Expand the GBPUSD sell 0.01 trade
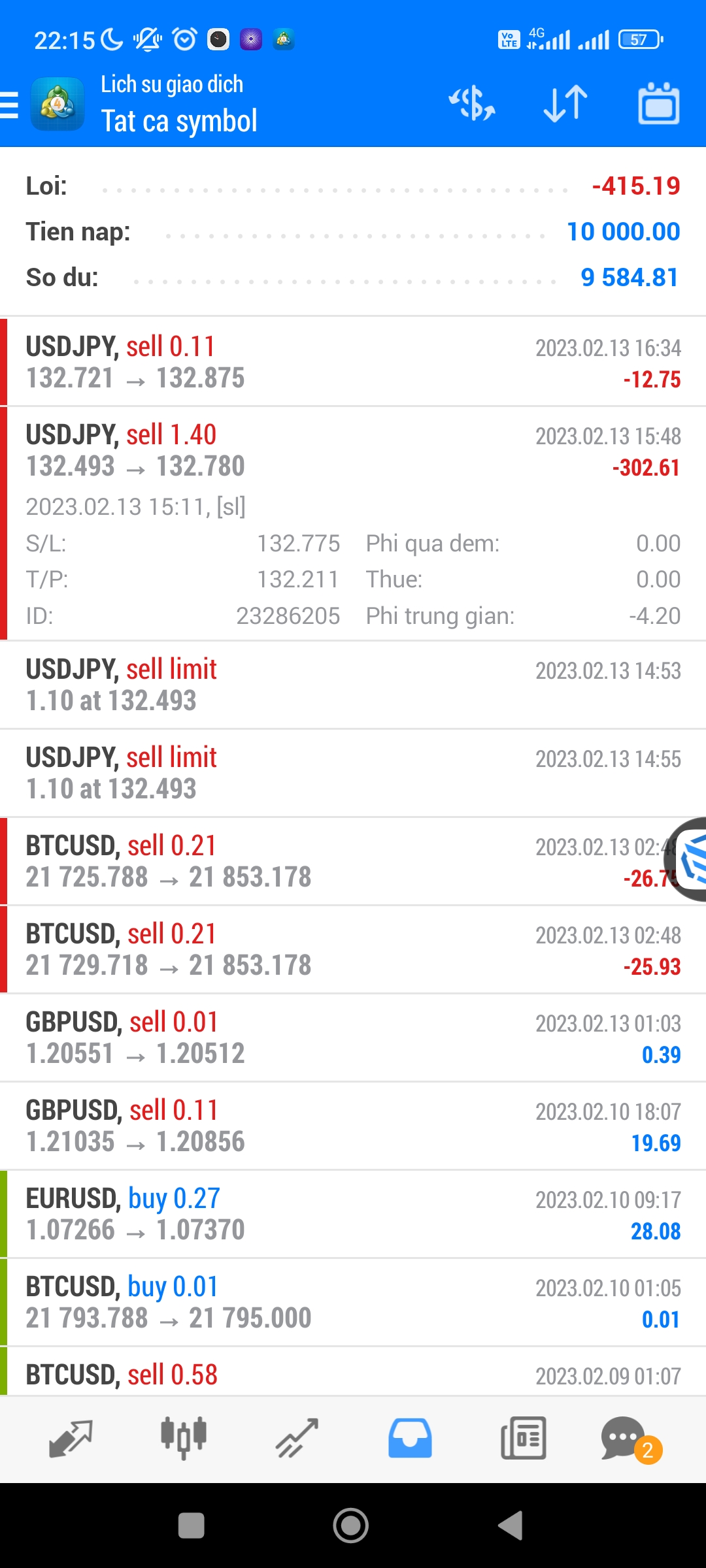Image resolution: width=706 pixels, height=1568 pixels. [353, 1037]
